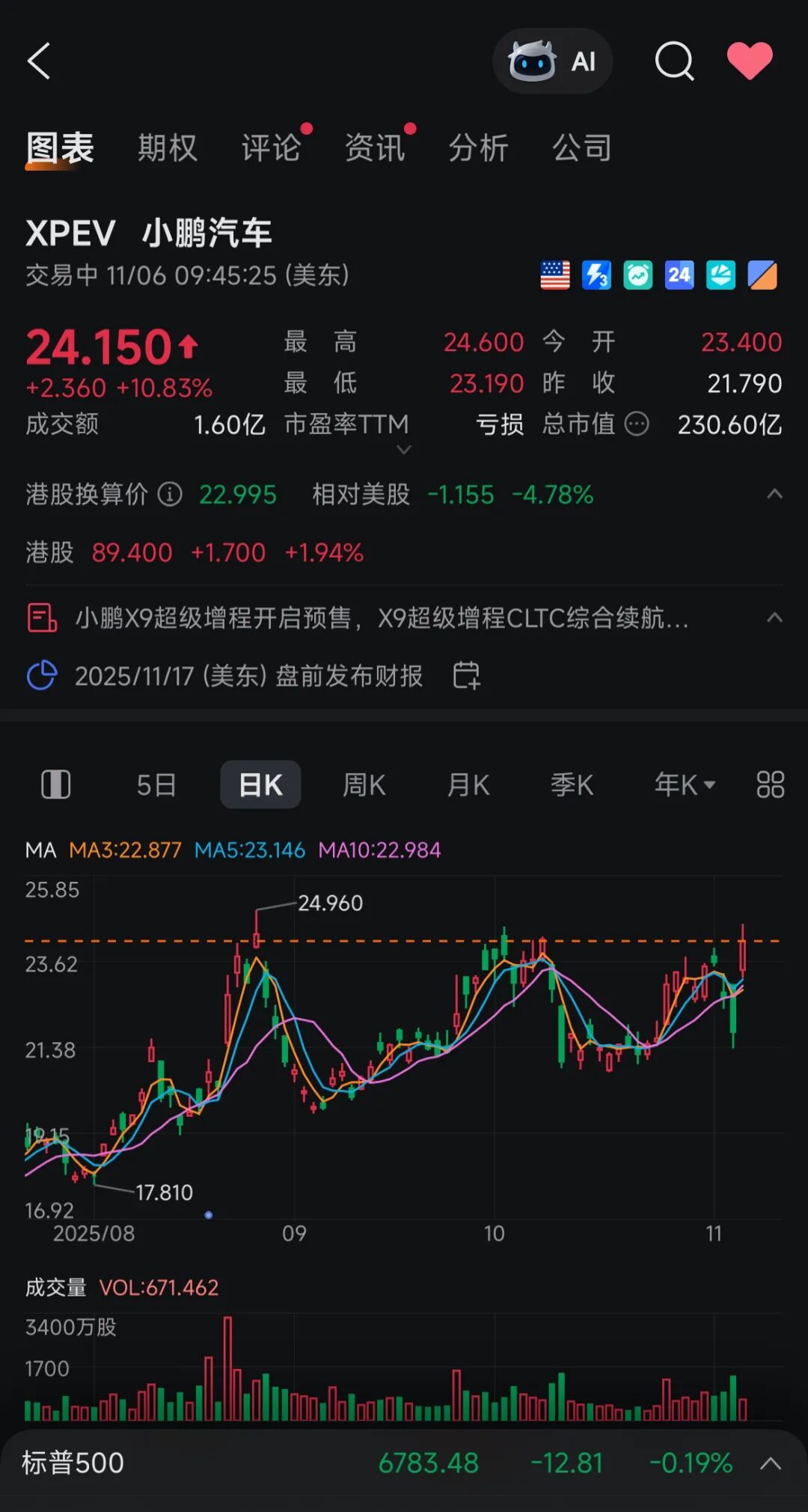Open the AI assistant
808x1512 pixels.
(x=552, y=61)
